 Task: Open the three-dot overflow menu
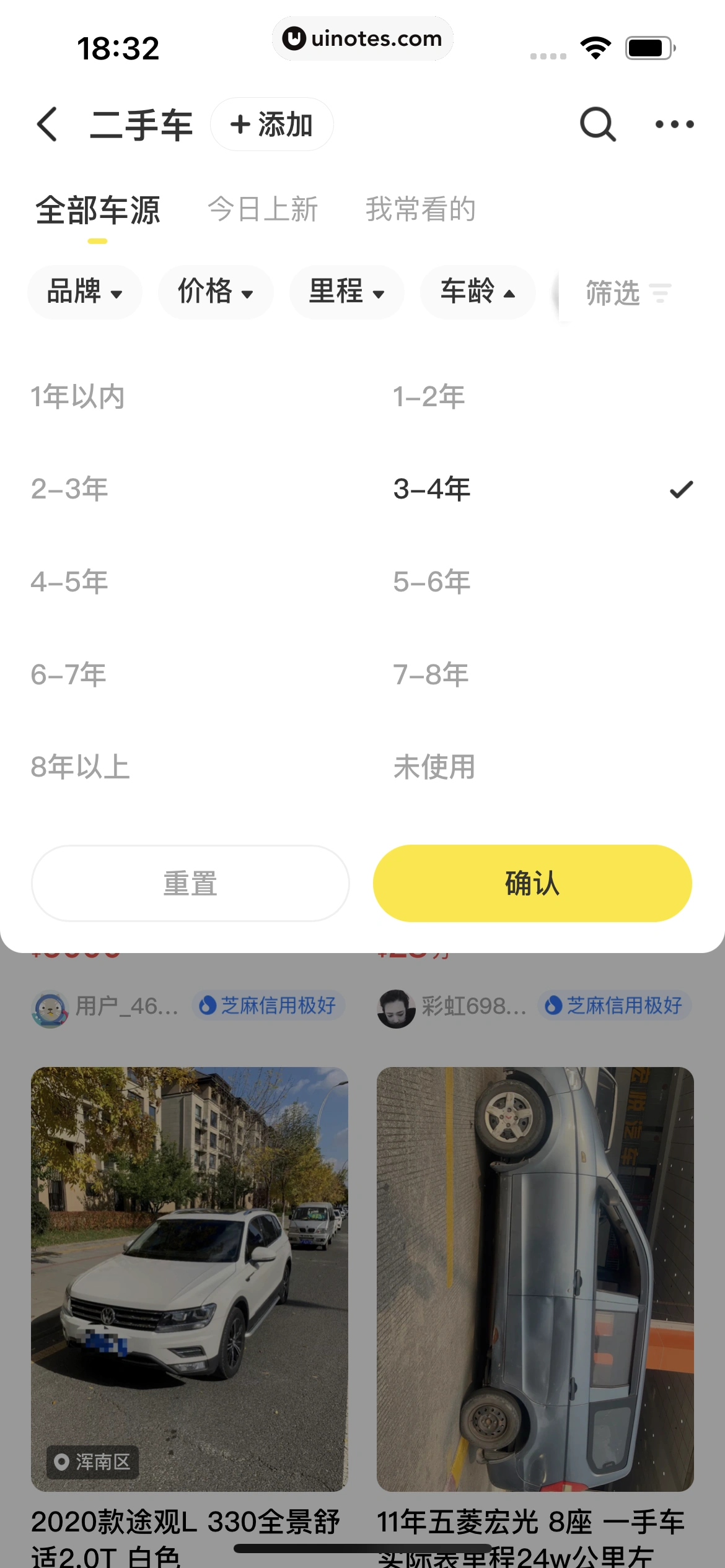[x=674, y=124]
